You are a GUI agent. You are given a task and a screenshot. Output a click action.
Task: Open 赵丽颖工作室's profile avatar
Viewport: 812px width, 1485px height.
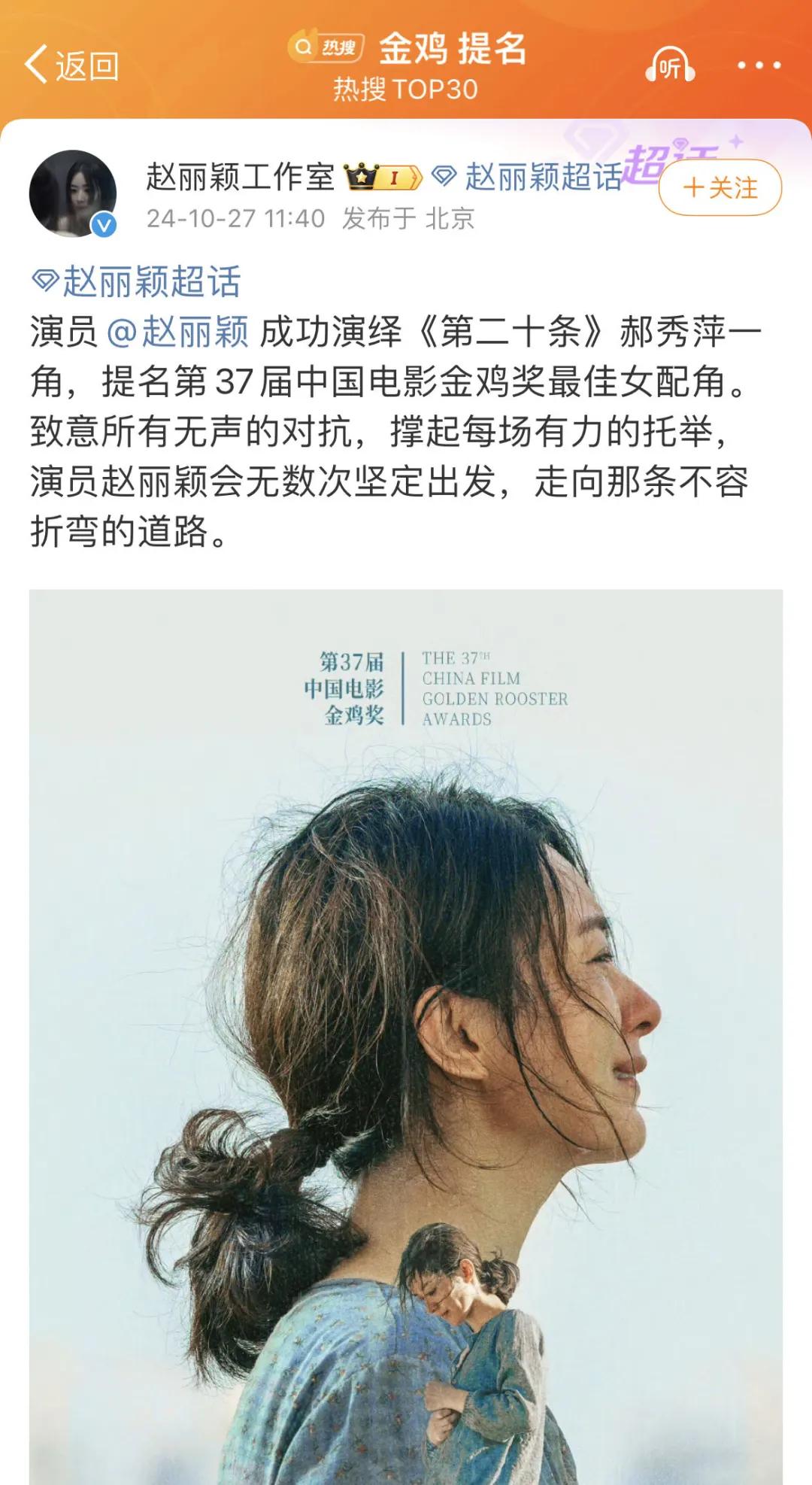(x=73, y=193)
